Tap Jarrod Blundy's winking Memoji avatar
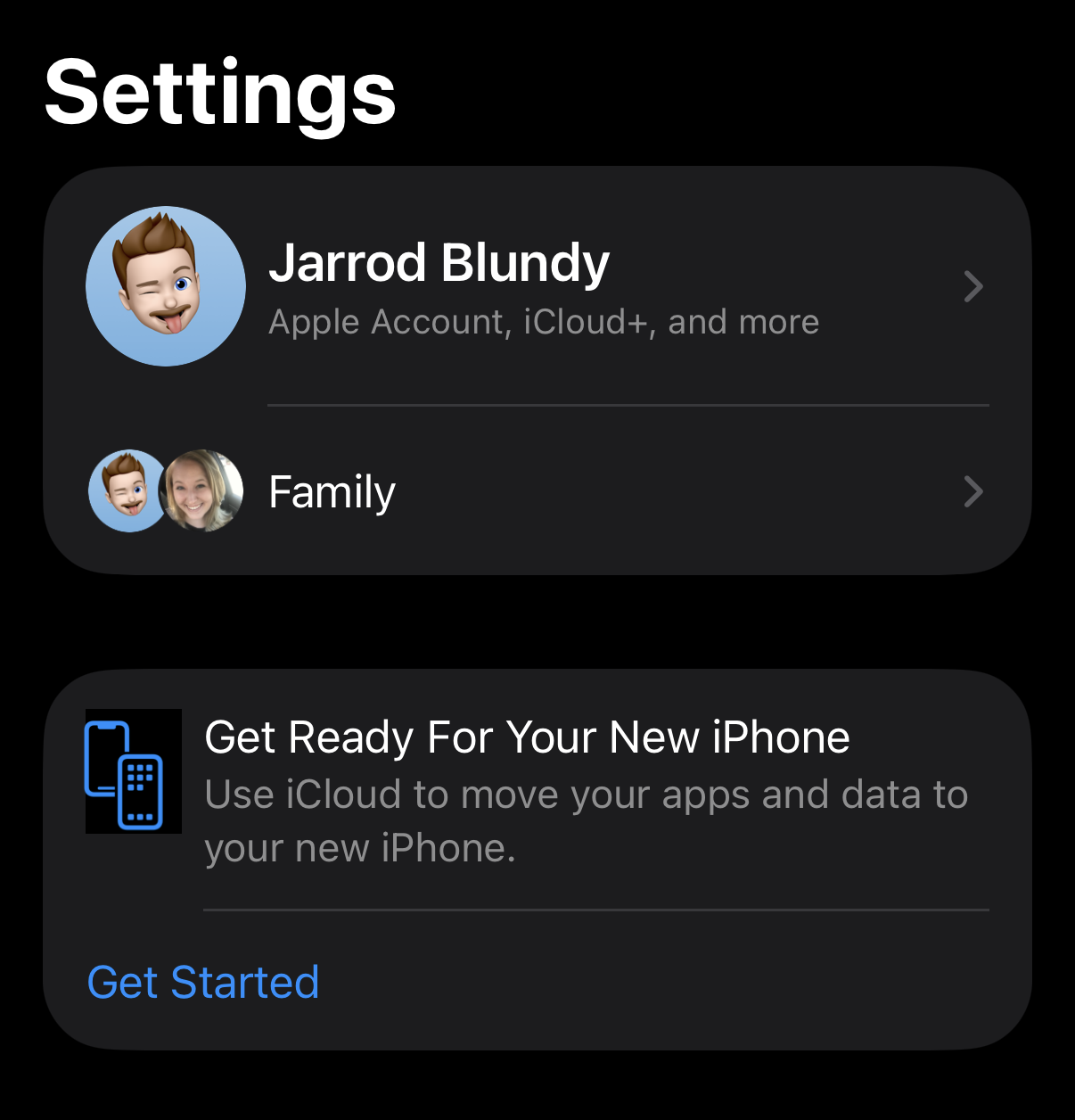 point(166,285)
